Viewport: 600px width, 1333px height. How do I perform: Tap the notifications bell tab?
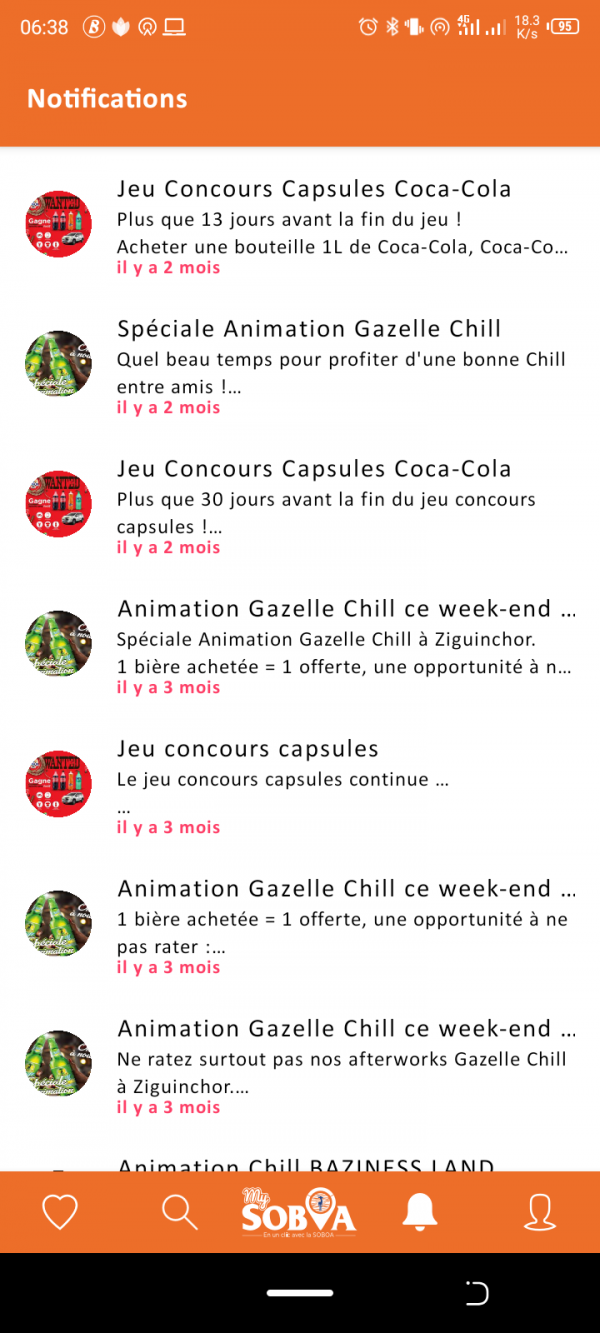(420, 1212)
